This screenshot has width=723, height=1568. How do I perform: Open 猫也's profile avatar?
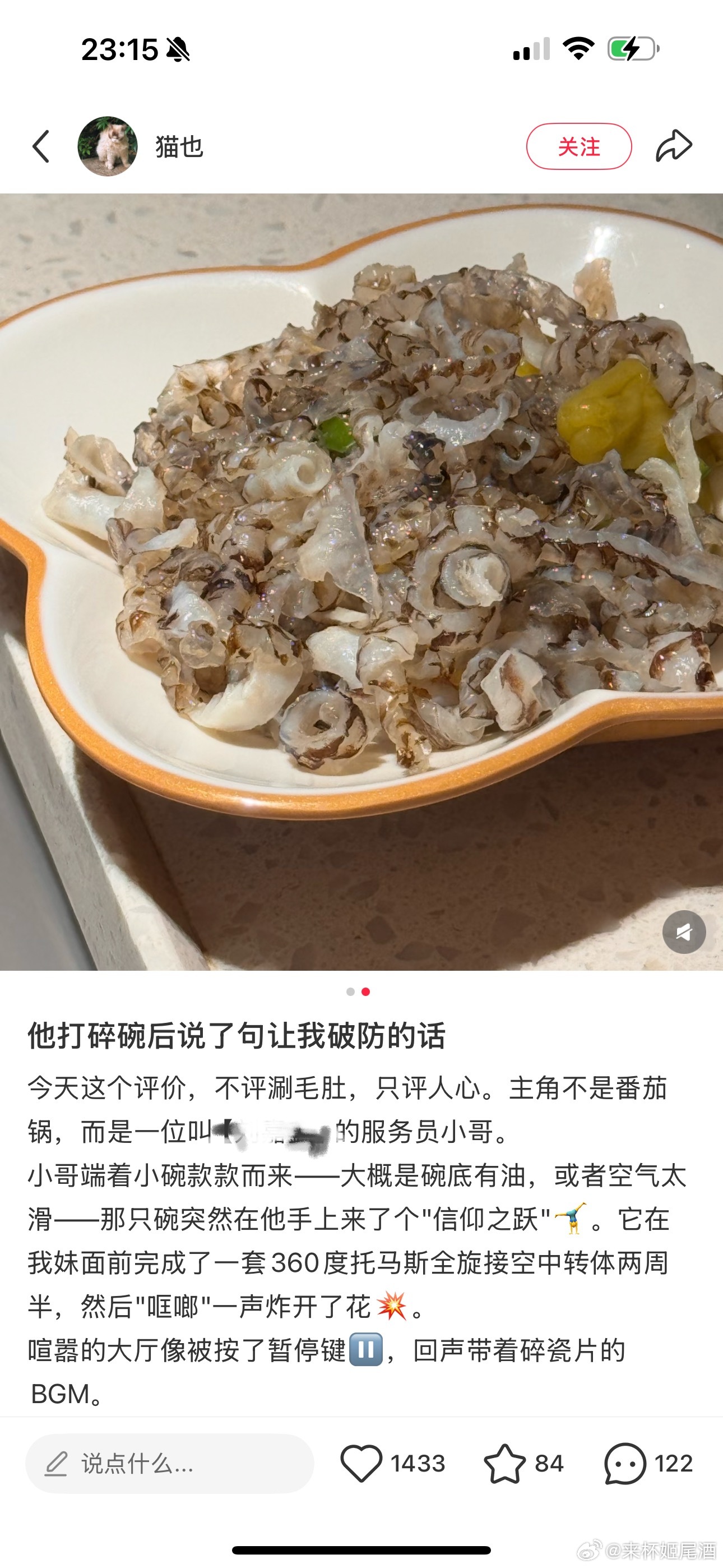pyautogui.click(x=108, y=147)
